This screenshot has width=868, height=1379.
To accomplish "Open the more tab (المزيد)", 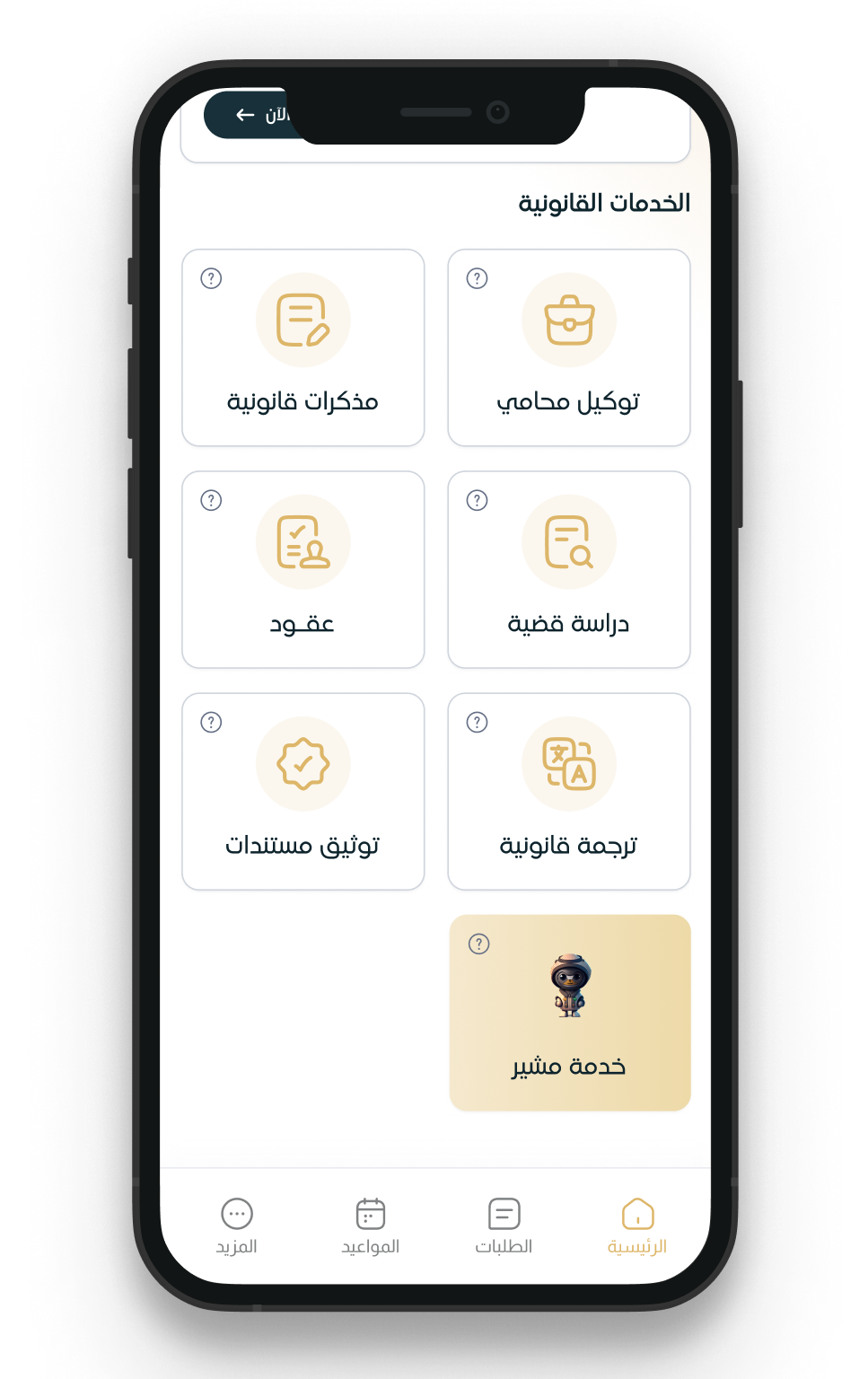I will [237, 1225].
